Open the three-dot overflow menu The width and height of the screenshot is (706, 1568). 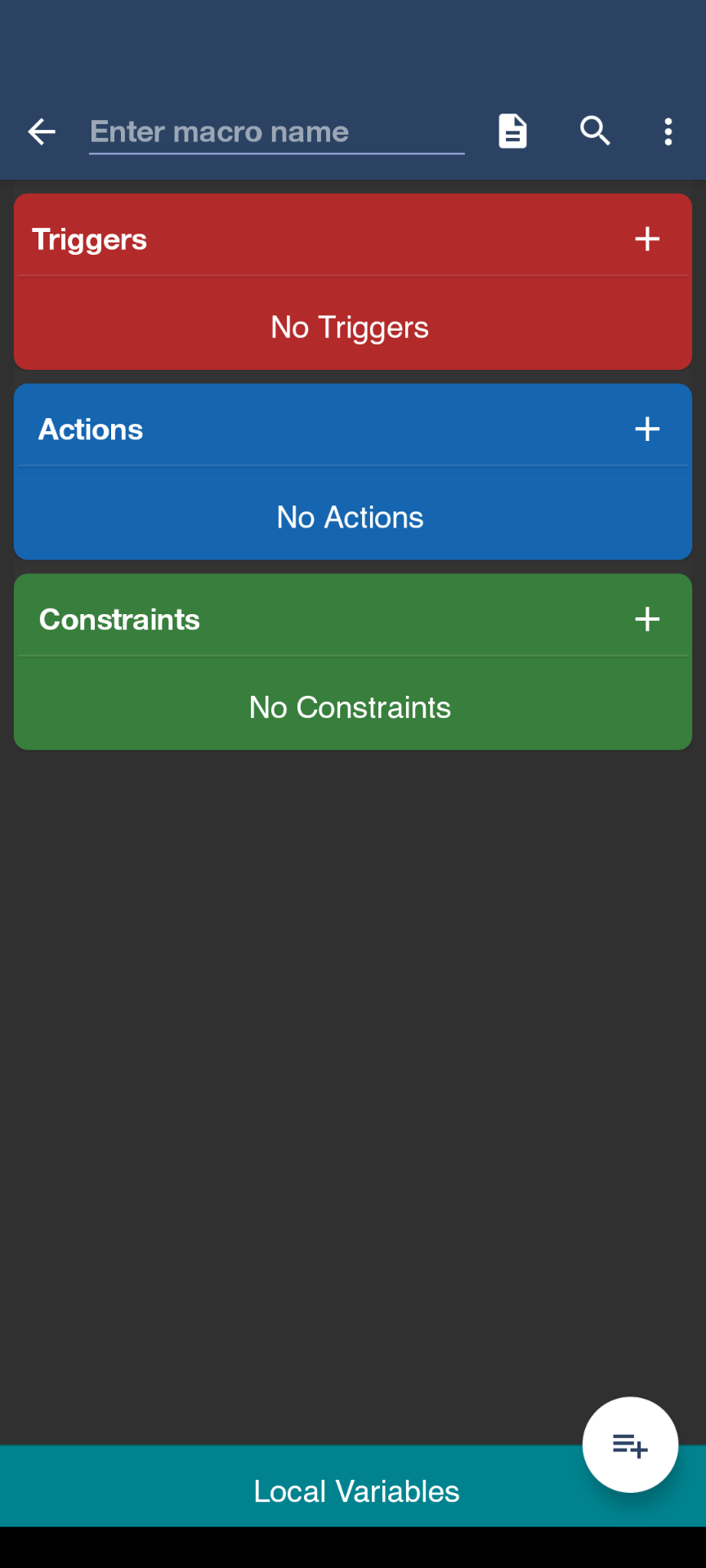pos(668,131)
